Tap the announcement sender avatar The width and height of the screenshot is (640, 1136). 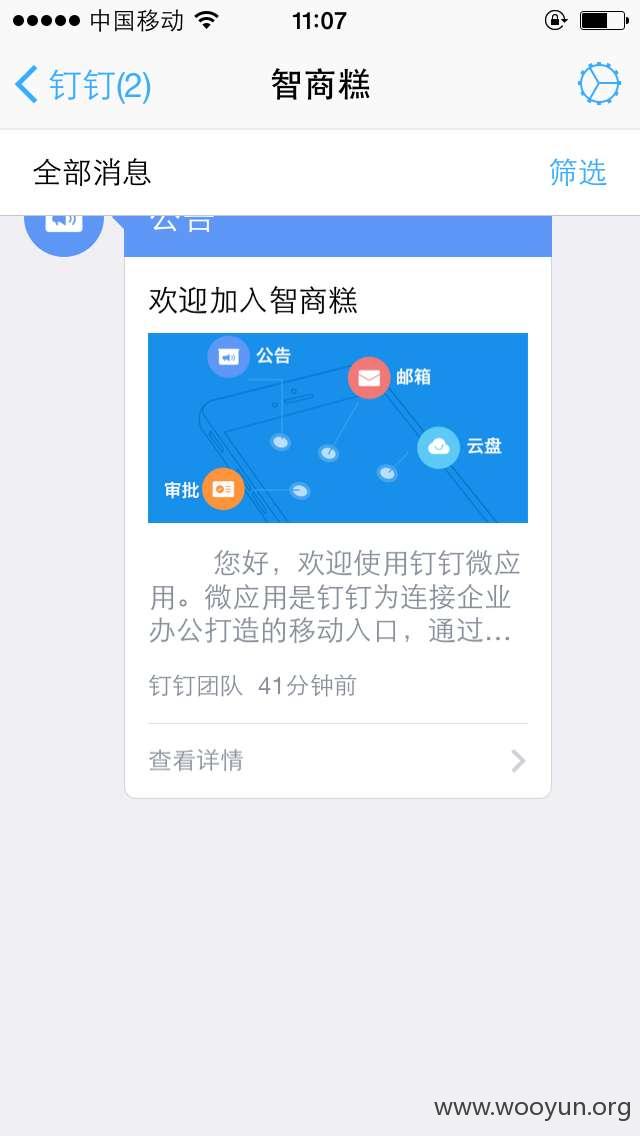click(64, 232)
